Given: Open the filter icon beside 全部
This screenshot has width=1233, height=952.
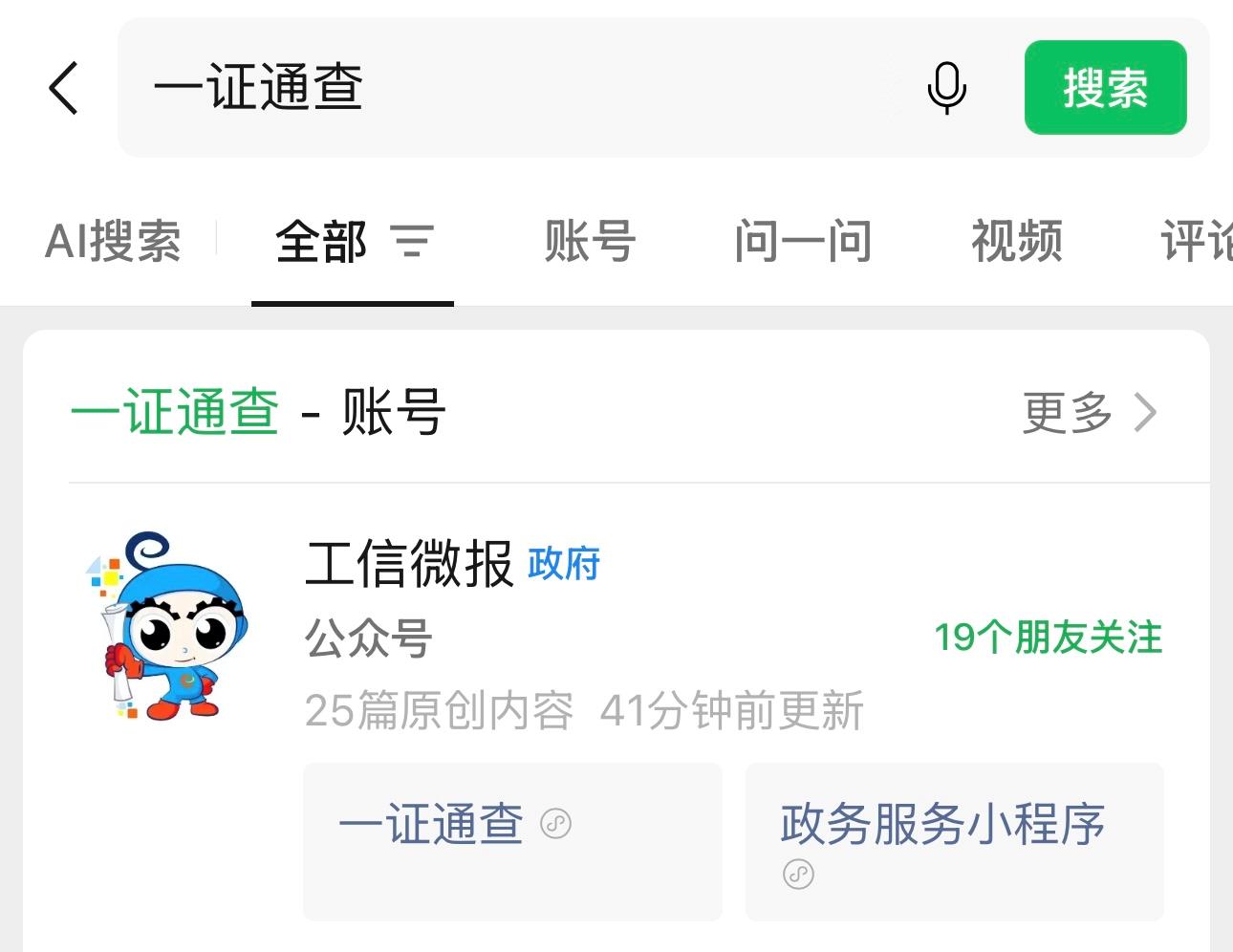Looking at the screenshot, I should 412,241.
